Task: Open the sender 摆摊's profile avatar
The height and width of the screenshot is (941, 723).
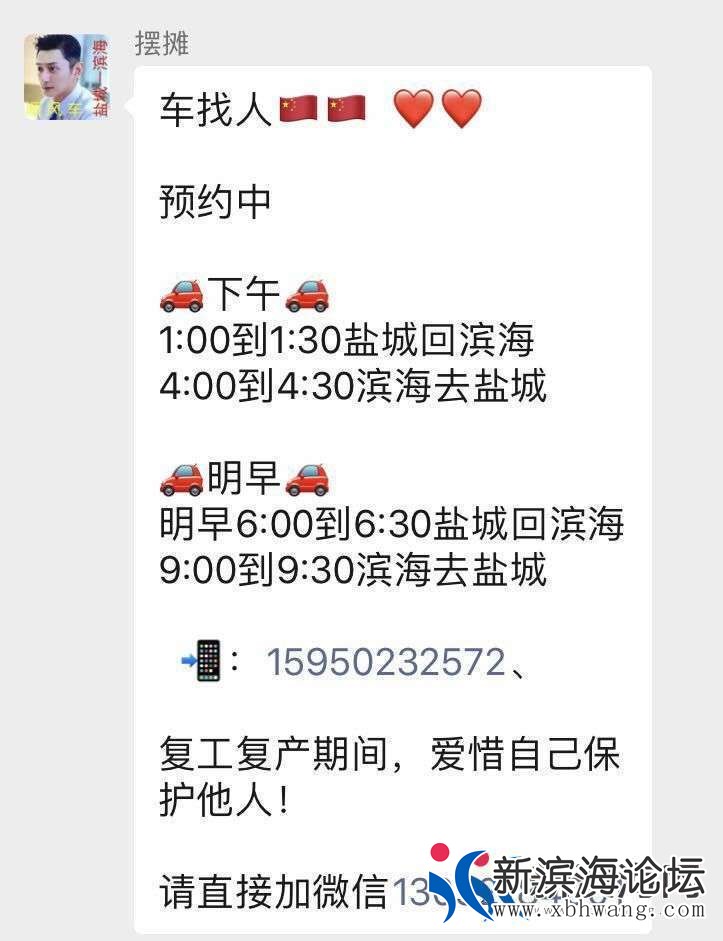Action: 66,77
